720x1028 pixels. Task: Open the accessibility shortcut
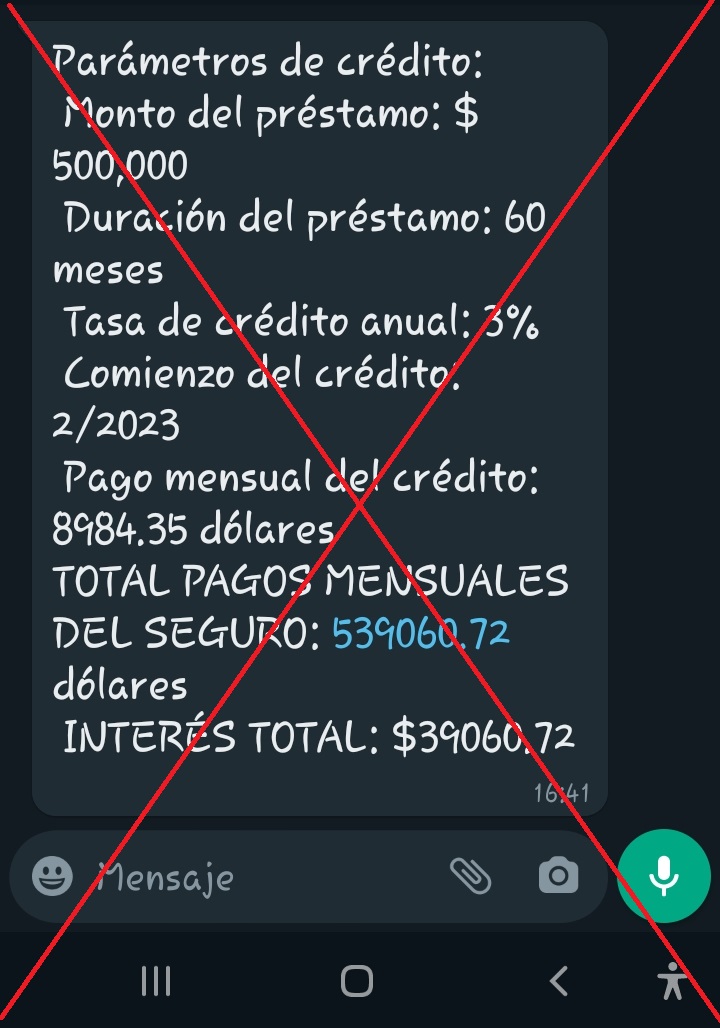(x=673, y=980)
